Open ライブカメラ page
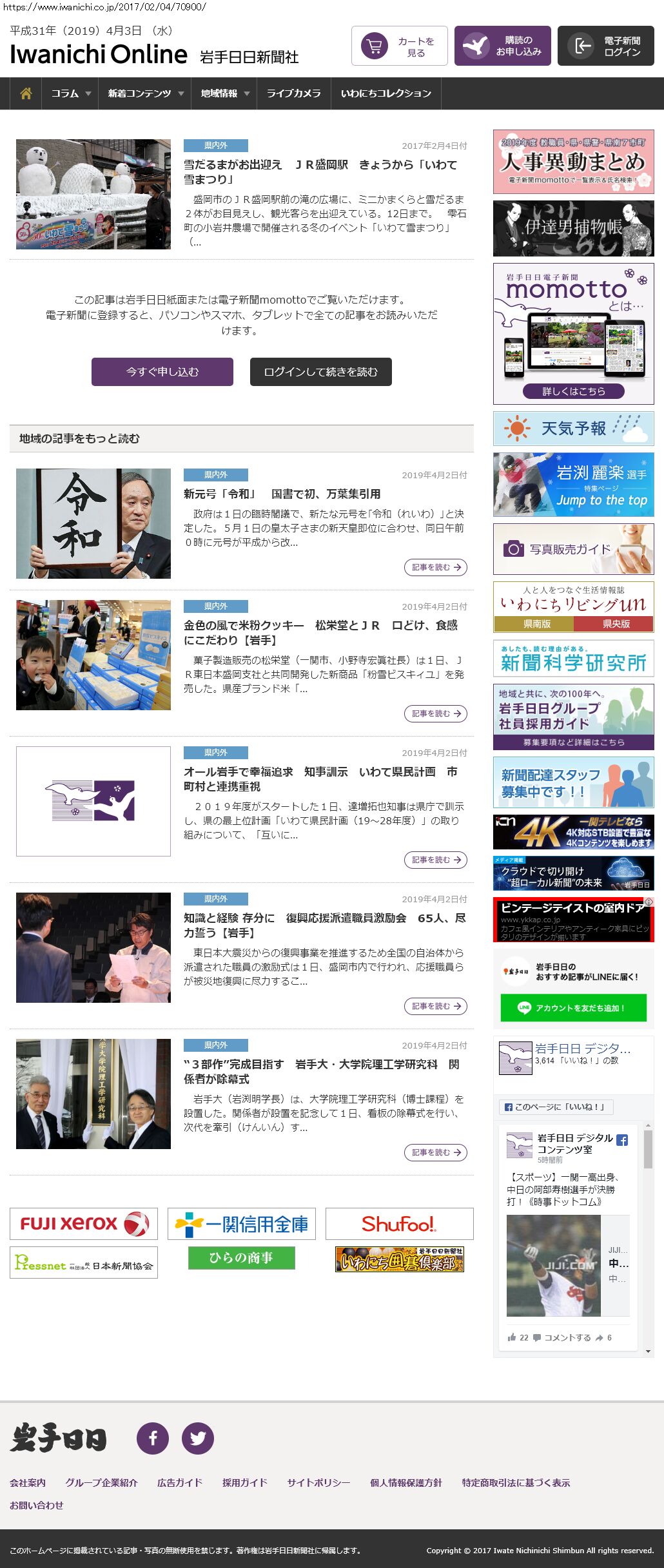 293,93
